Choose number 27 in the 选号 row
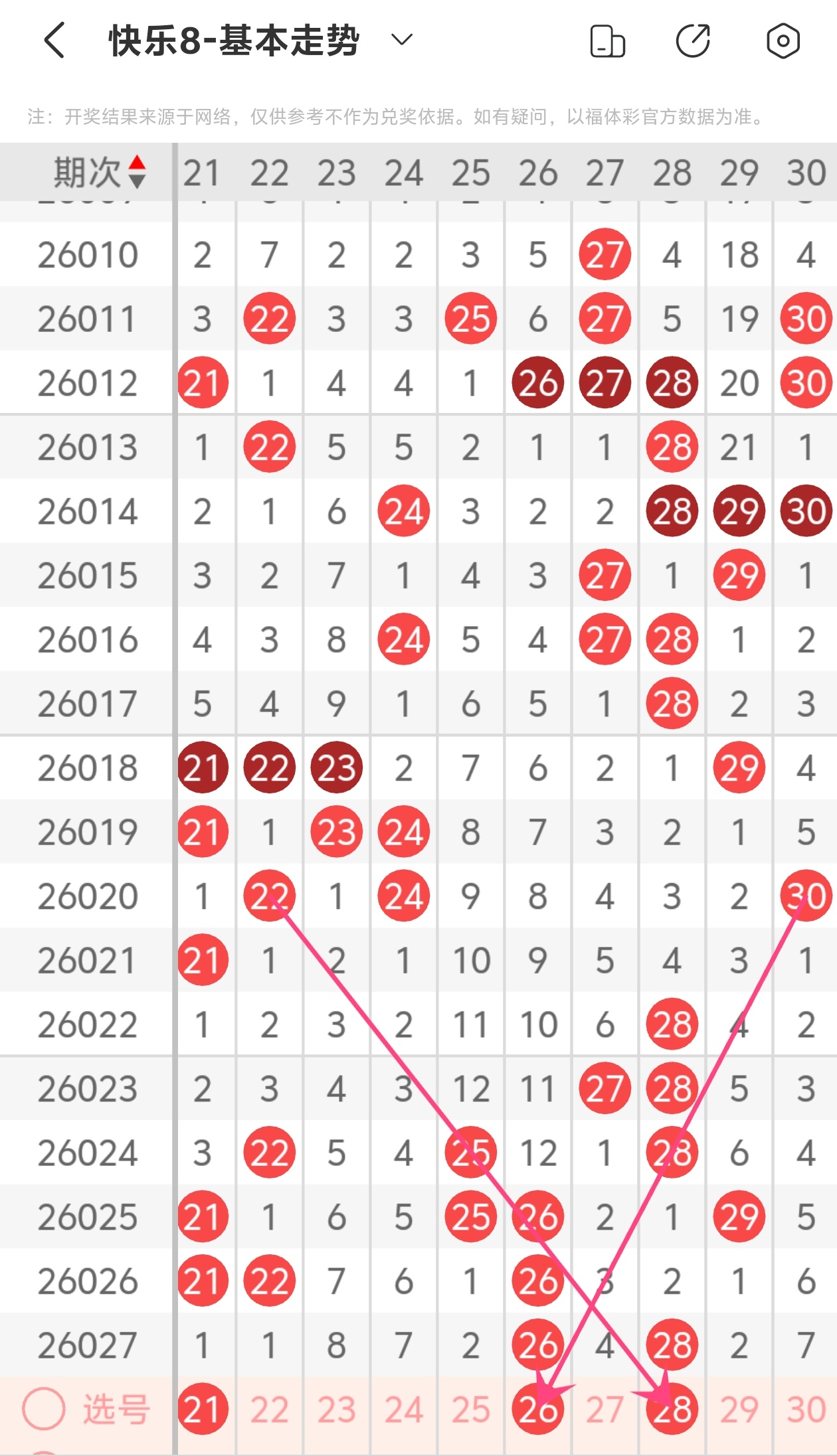This screenshot has height=1456, width=837. (604, 1409)
